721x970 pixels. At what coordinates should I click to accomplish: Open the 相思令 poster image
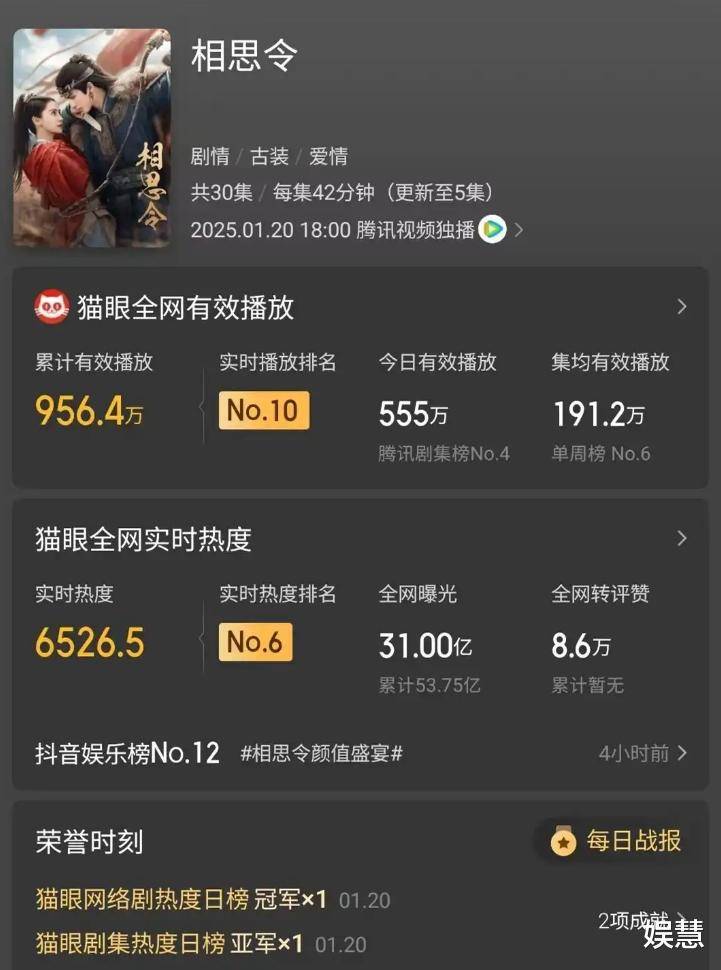(92, 138)
